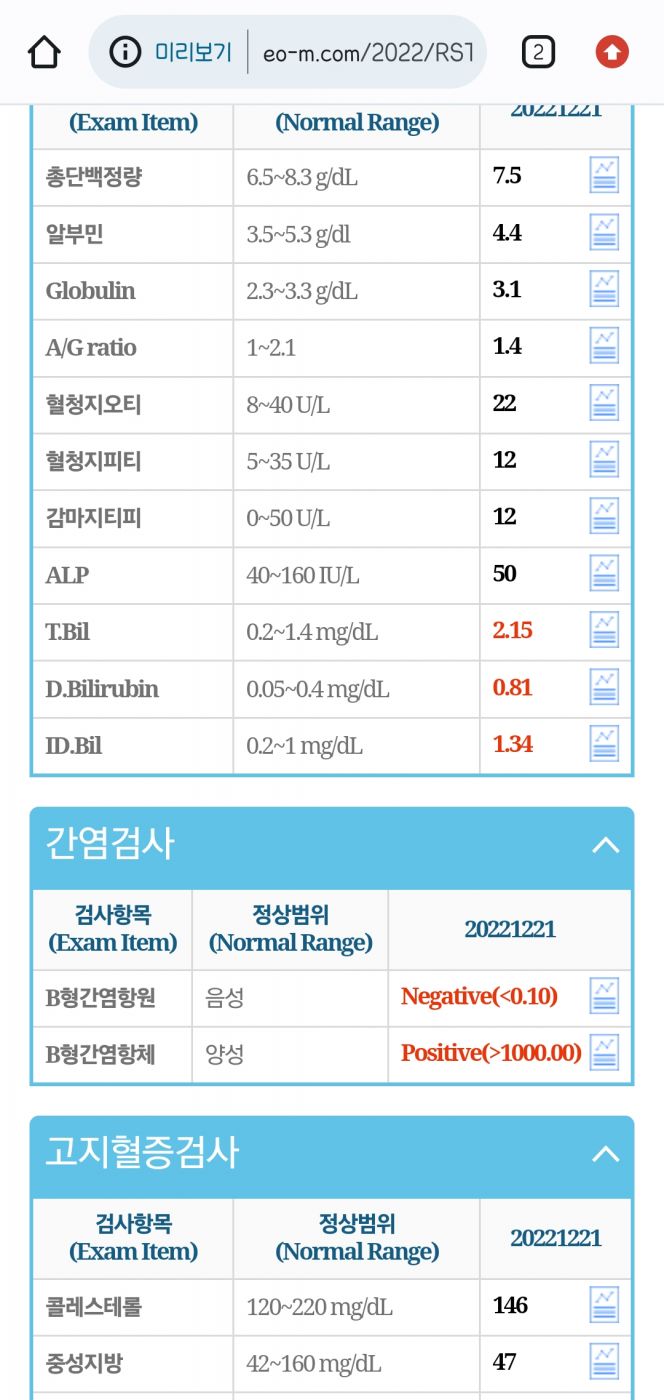This screenshot has height=1400, width=664.
Task: View the trend graph icon for 알부민
Action: click(604, 232)
